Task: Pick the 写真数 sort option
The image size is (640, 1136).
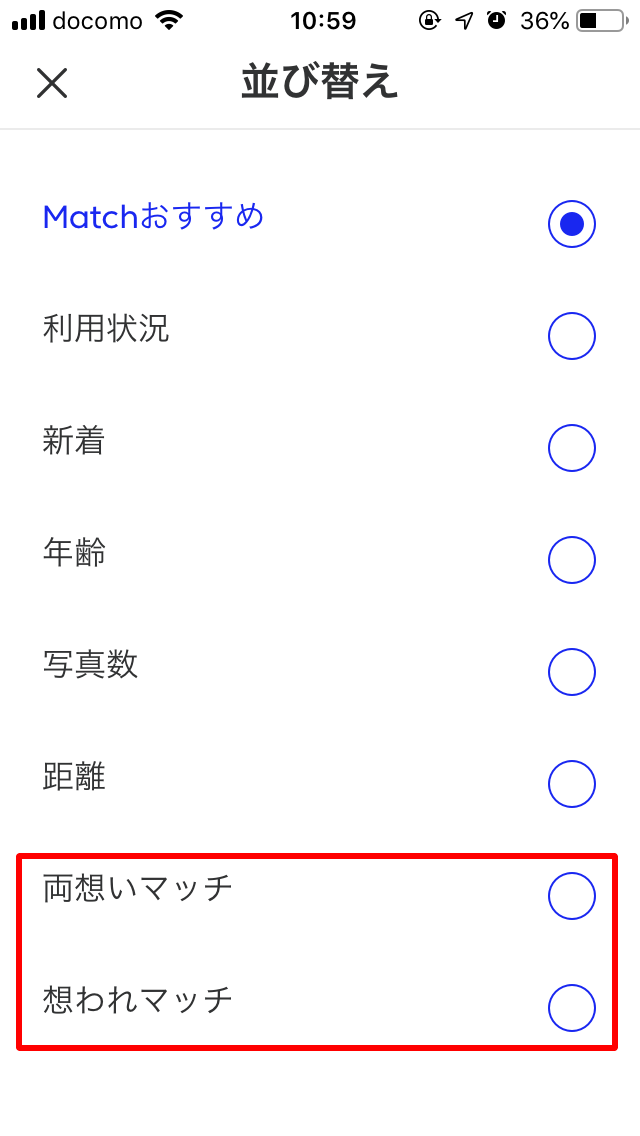Action: tap(571, 672)
